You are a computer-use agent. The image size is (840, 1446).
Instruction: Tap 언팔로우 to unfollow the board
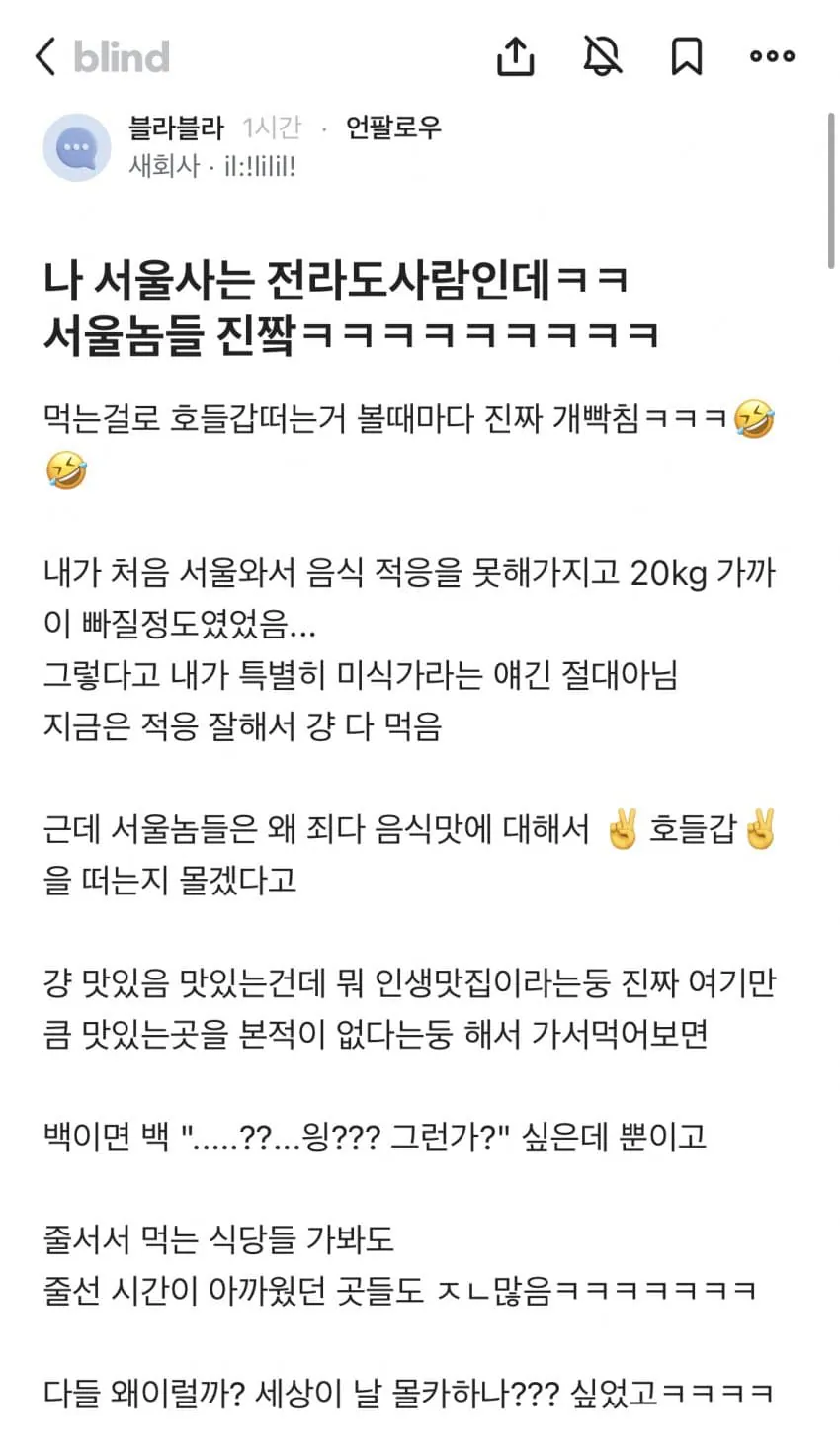tap(393, 128)
